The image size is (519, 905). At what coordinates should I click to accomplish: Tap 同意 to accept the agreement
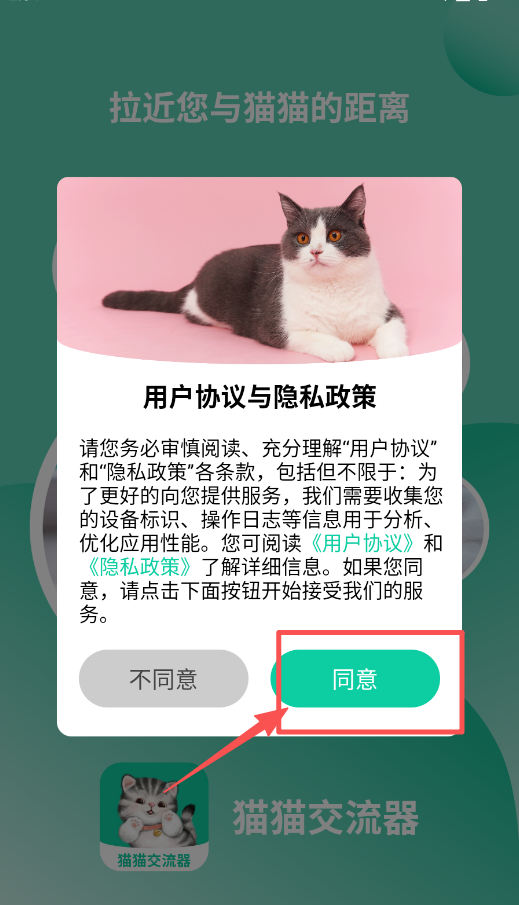tap(355, 679)
